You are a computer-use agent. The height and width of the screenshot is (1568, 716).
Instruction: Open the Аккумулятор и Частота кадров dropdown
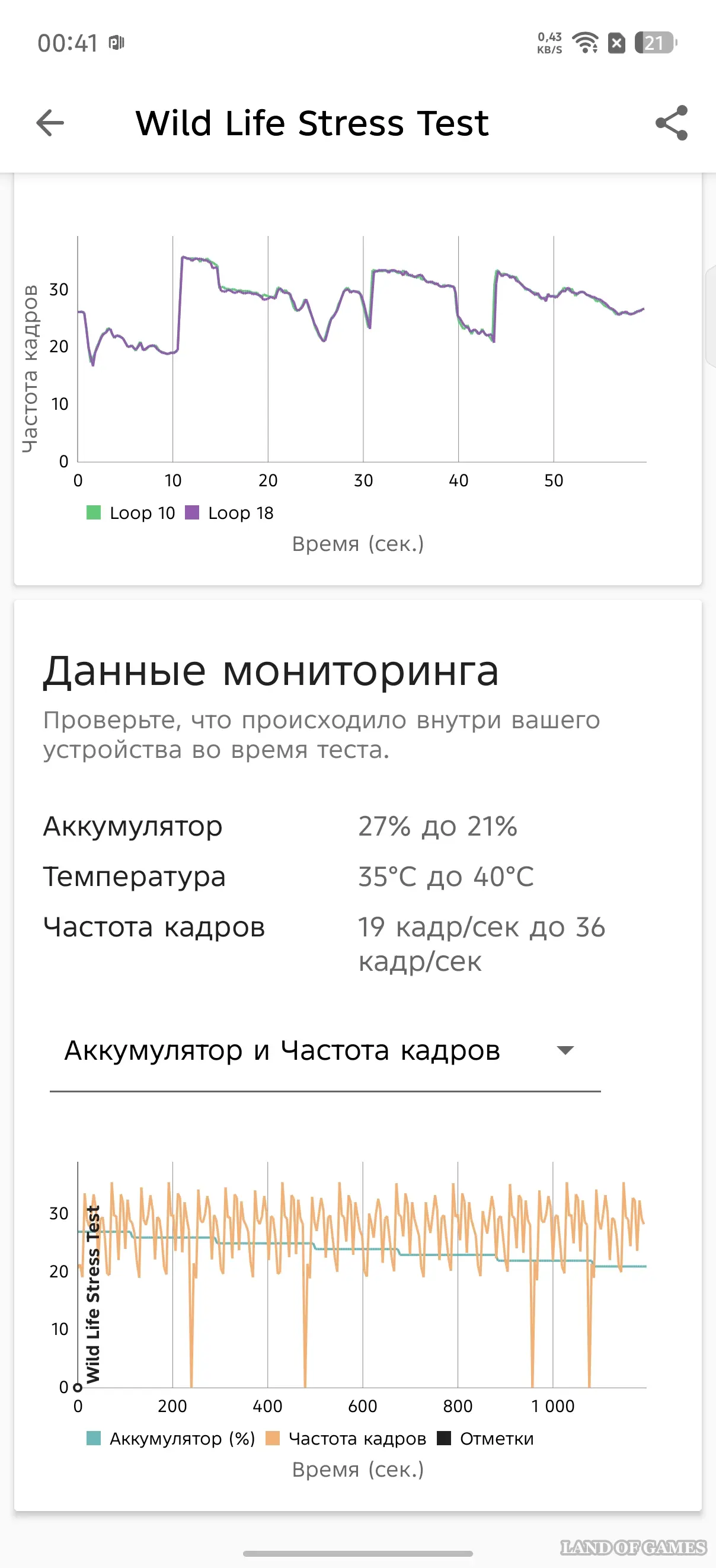tap(325, 1051)
